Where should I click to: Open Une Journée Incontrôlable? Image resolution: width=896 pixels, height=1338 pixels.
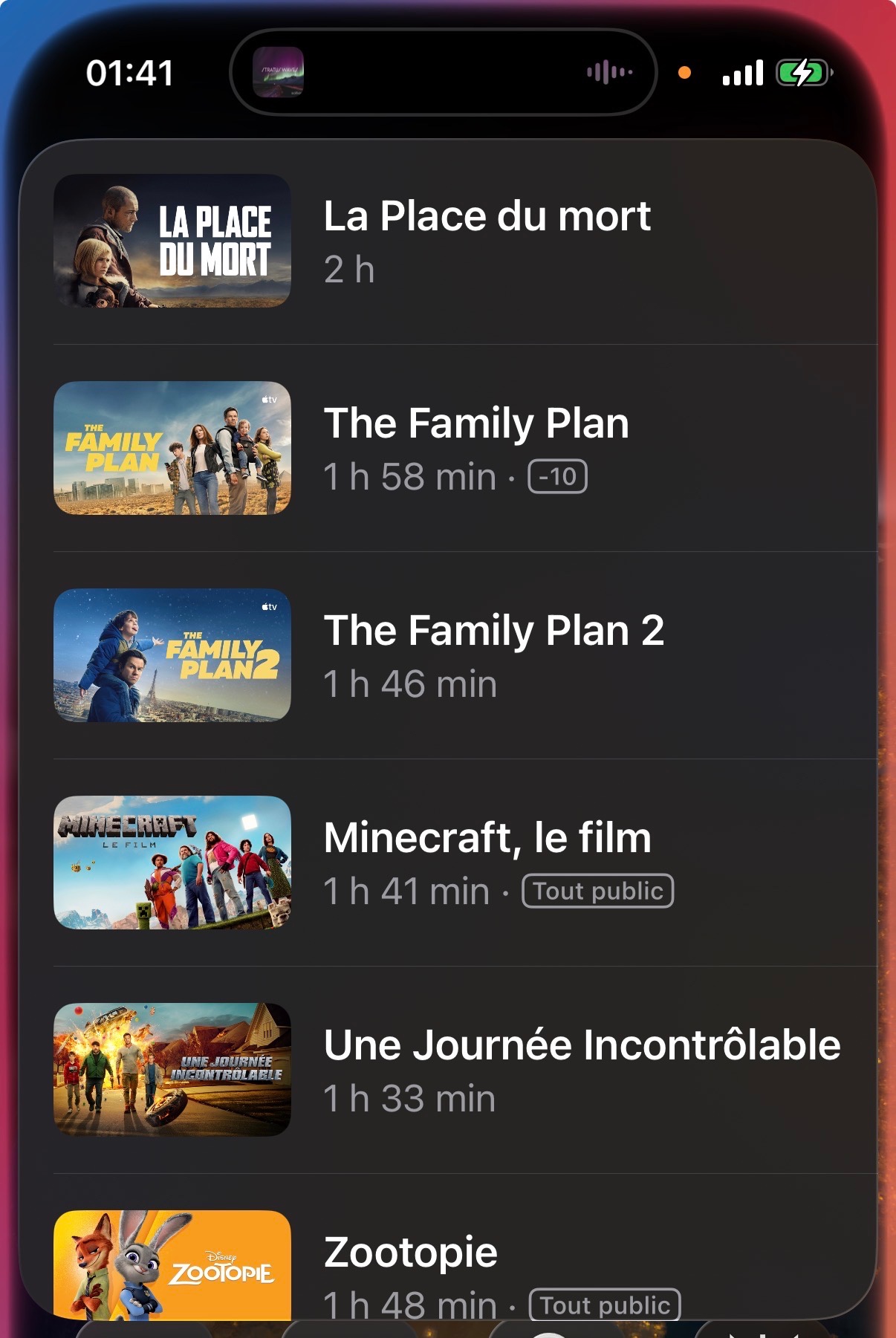coord(464,1070)
